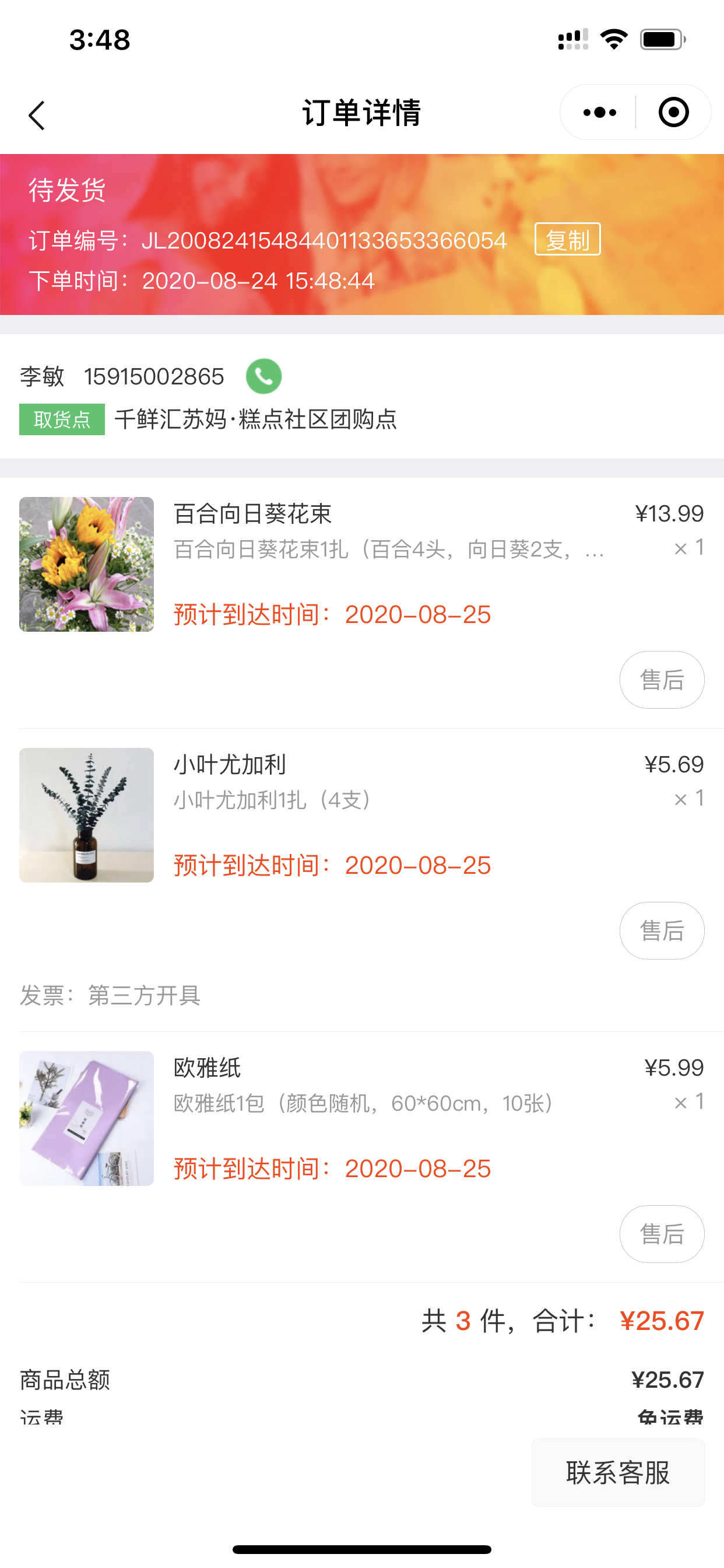Image resolution: width=724 pixels, height=1568 pixels.
Task: Go back from the order details page
Action: [x=37, y=115]
